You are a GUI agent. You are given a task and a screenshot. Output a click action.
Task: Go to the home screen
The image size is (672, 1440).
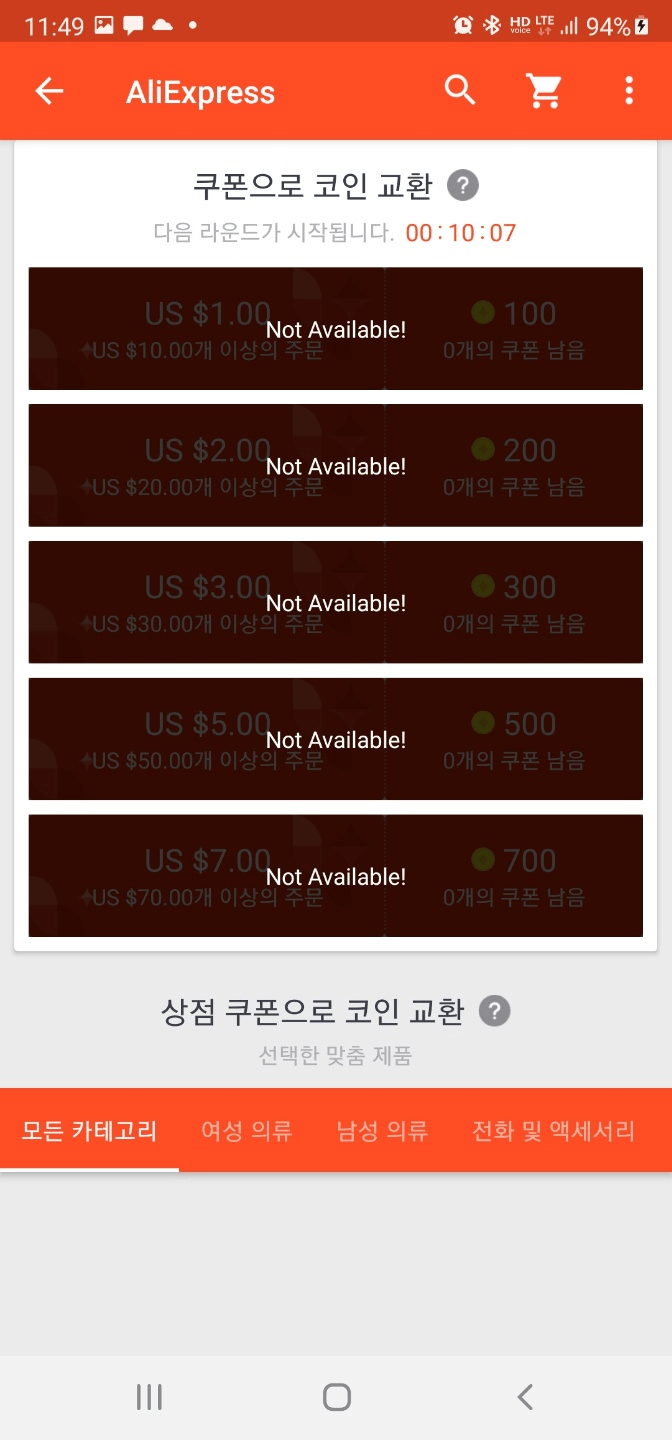(337, 1397)
